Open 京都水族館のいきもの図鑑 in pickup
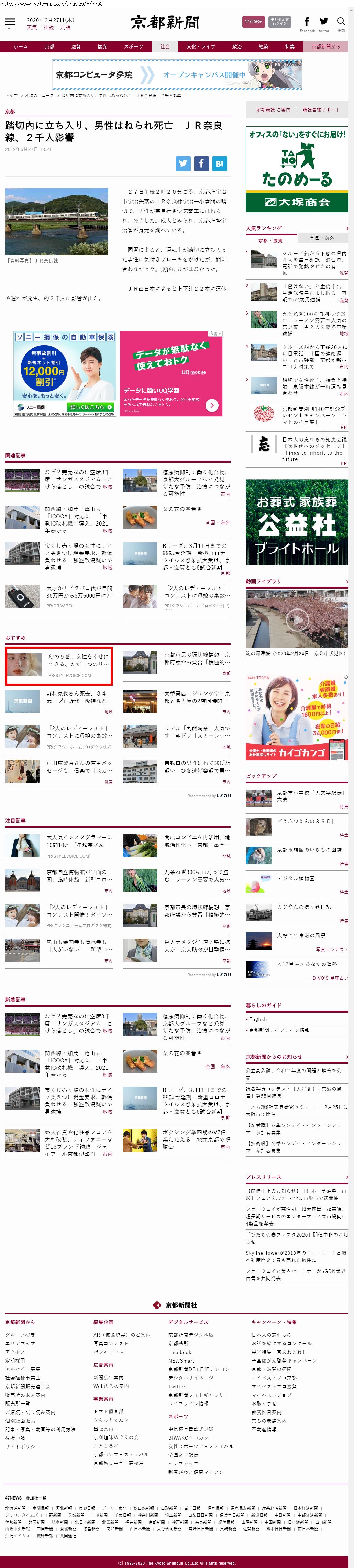Viewport: 354px width, 1568px height. 309,850
